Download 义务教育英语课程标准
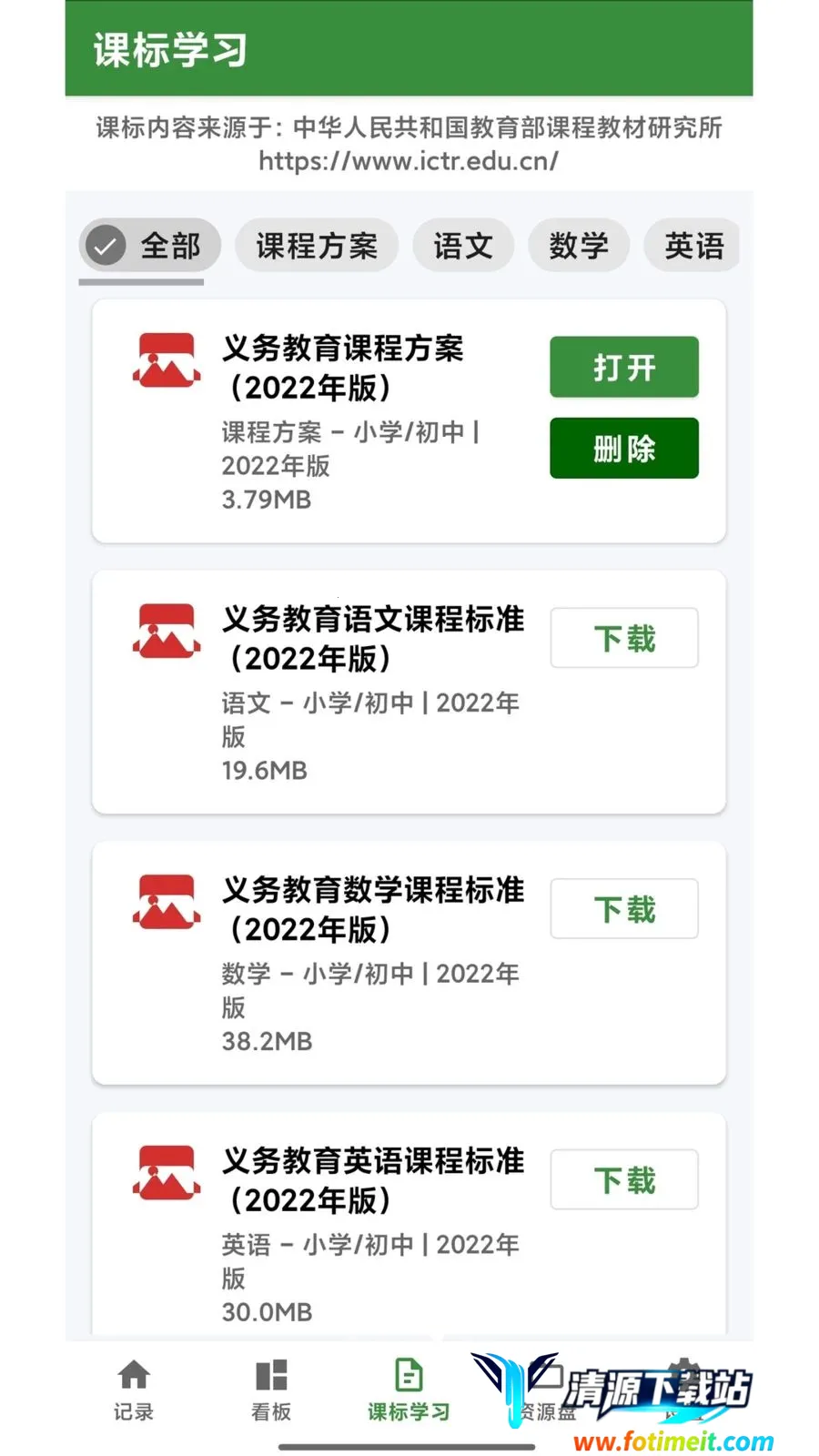Screen dimensions: 819x1456 pos(624,1180)
